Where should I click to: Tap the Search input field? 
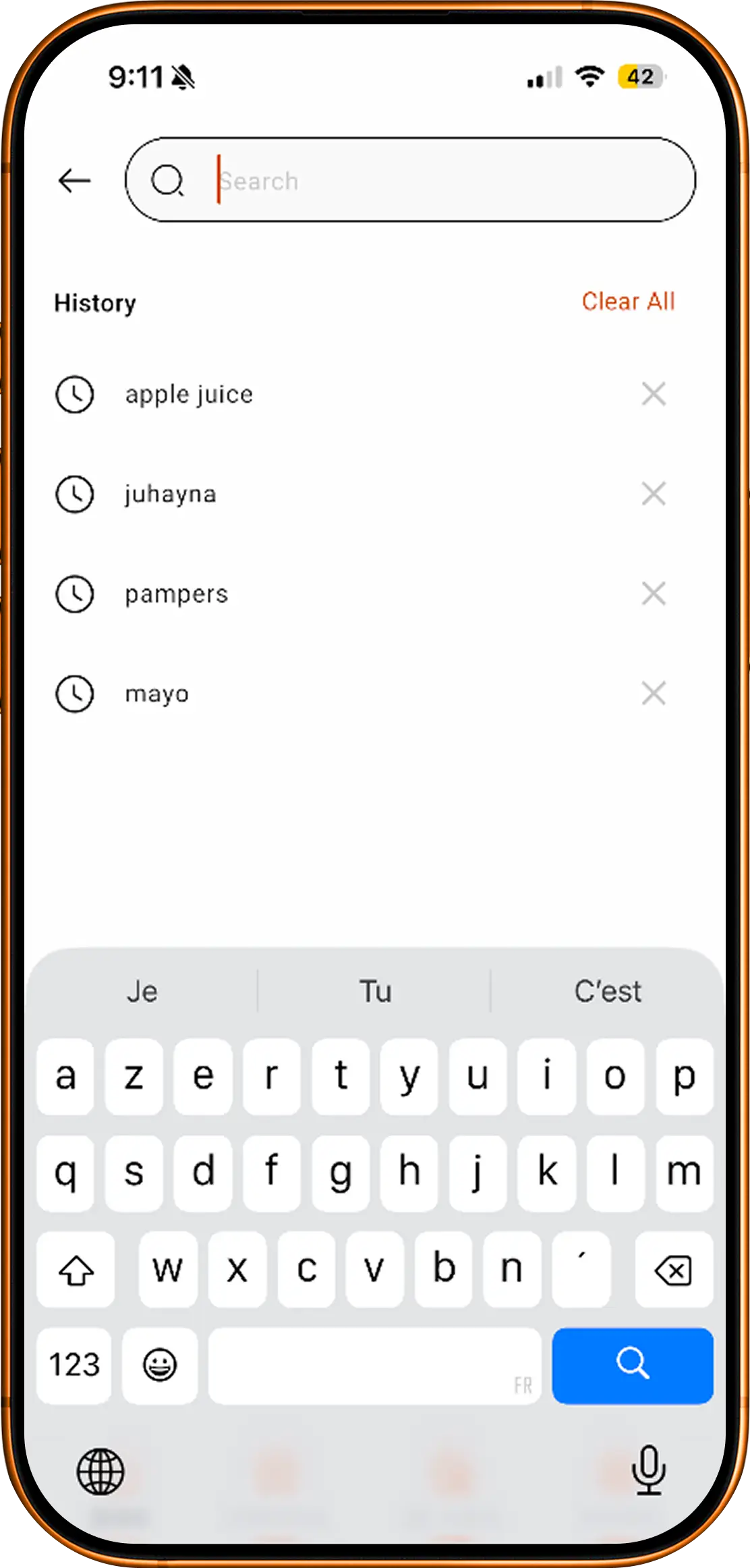tap(410, 180)
